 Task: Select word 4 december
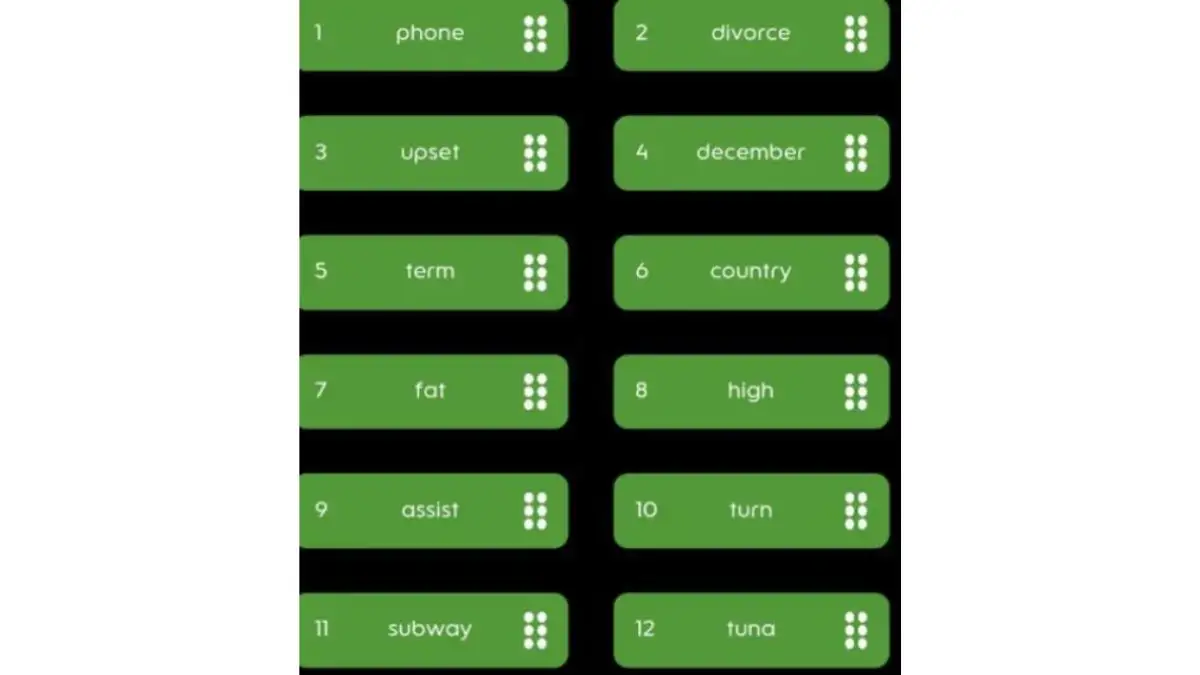click(750, 153)
